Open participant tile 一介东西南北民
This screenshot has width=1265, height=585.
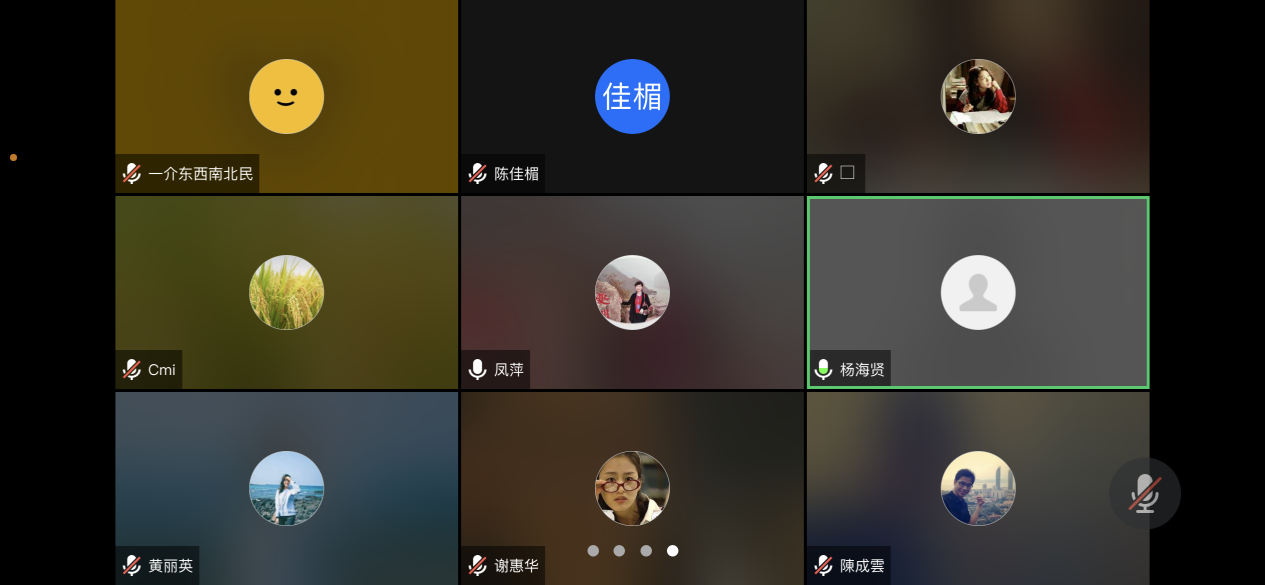coord(286,96)
